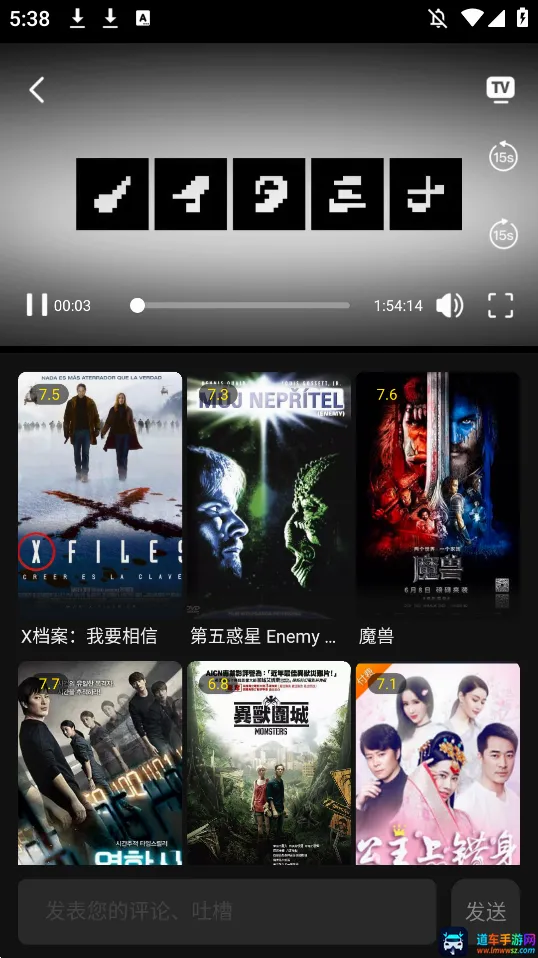This screenshot has height=958, width=538.
Task: Pause the video playback
Action: coord(37,305)
